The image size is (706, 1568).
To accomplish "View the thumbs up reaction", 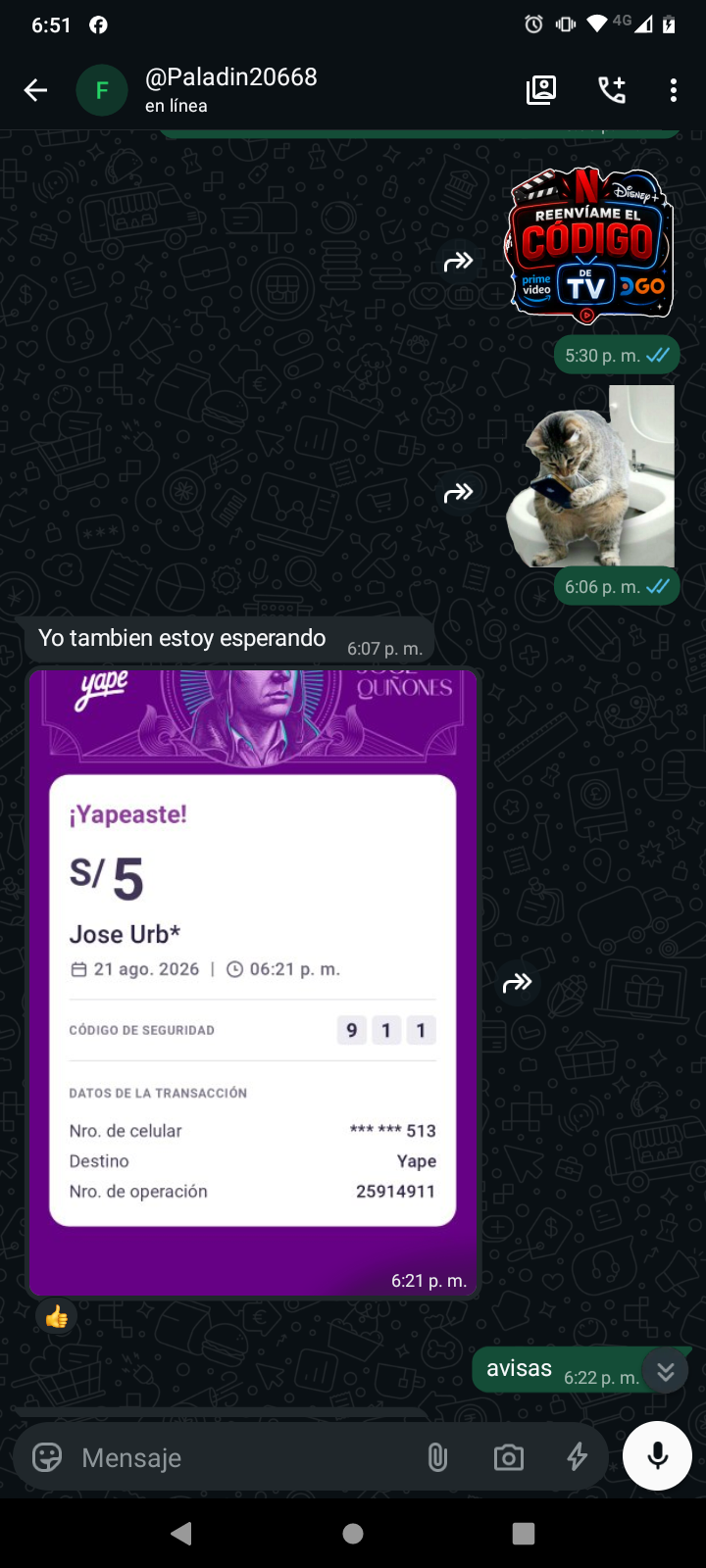I will click(57, 1317).
